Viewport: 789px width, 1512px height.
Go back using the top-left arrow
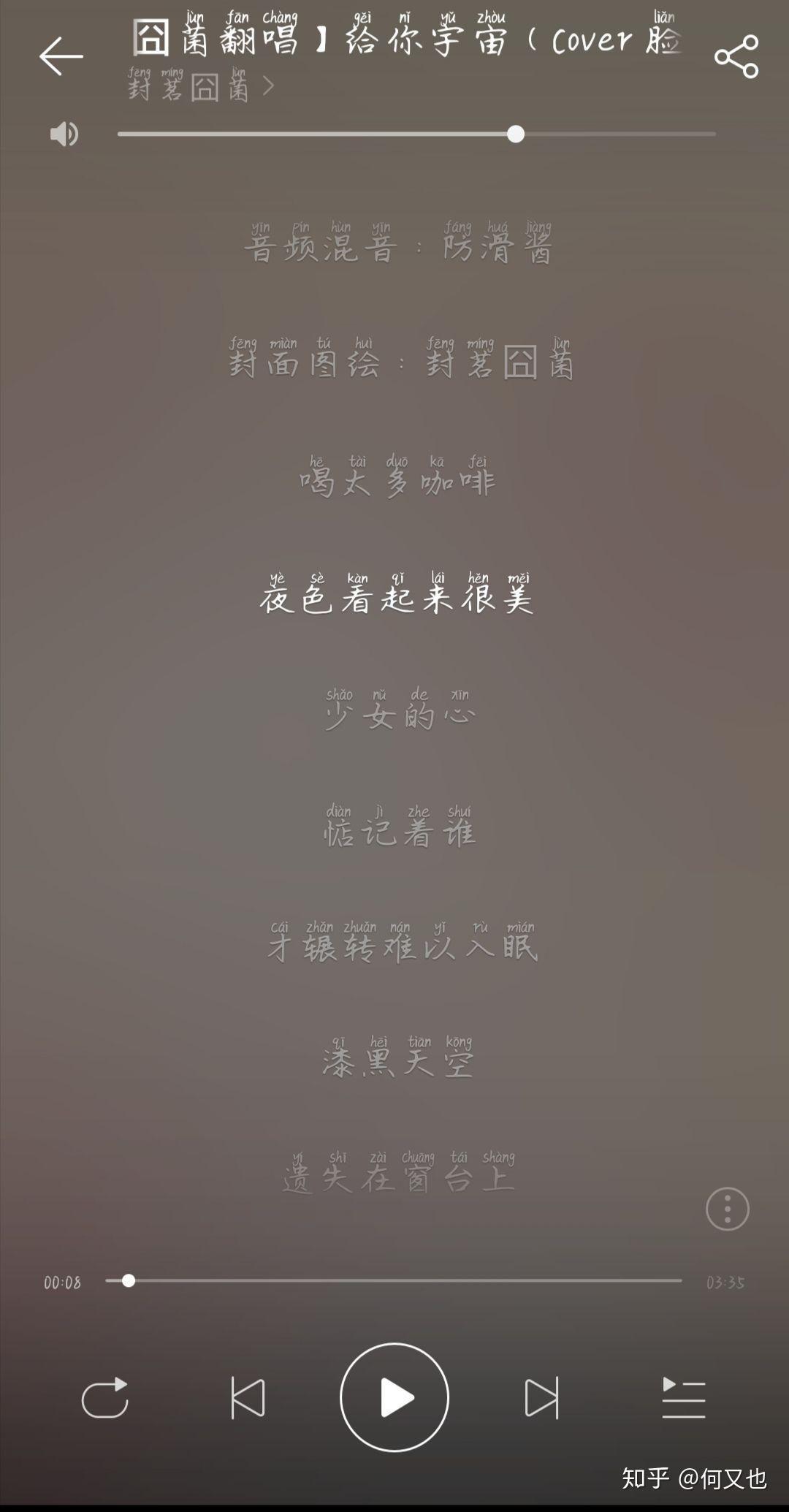pos(61,56)
